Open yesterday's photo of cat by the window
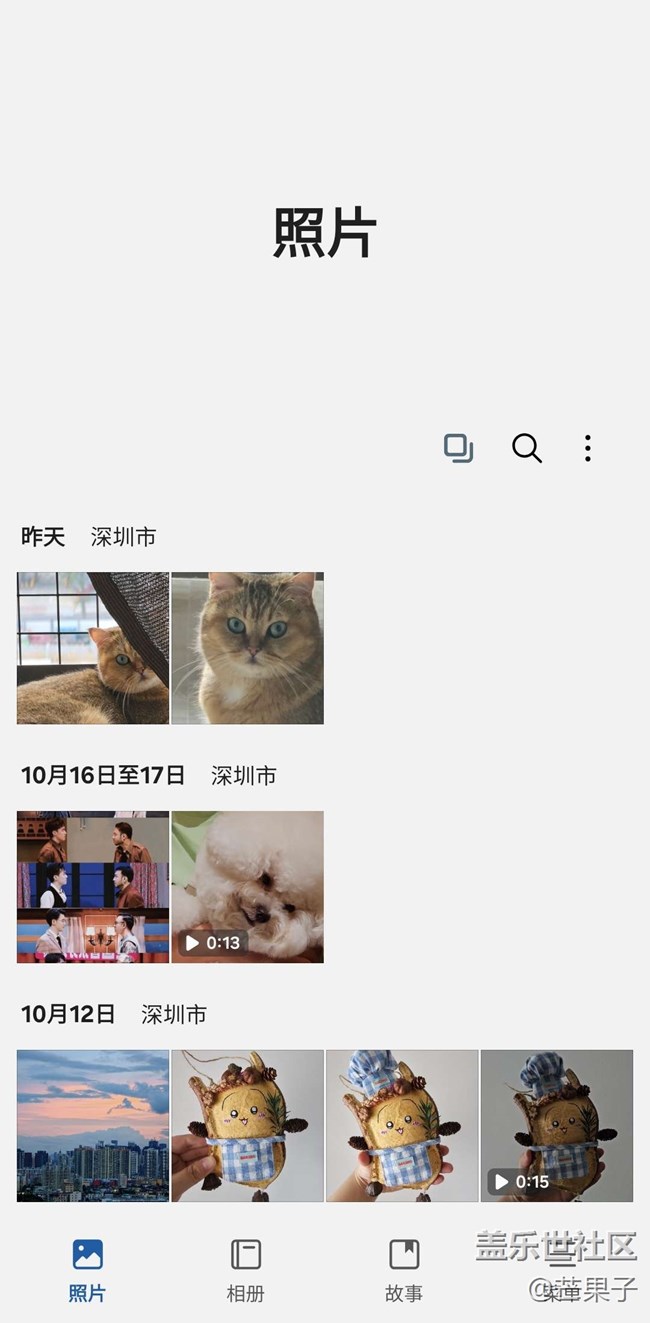650x1323 pixels. [x=93, y=648]
